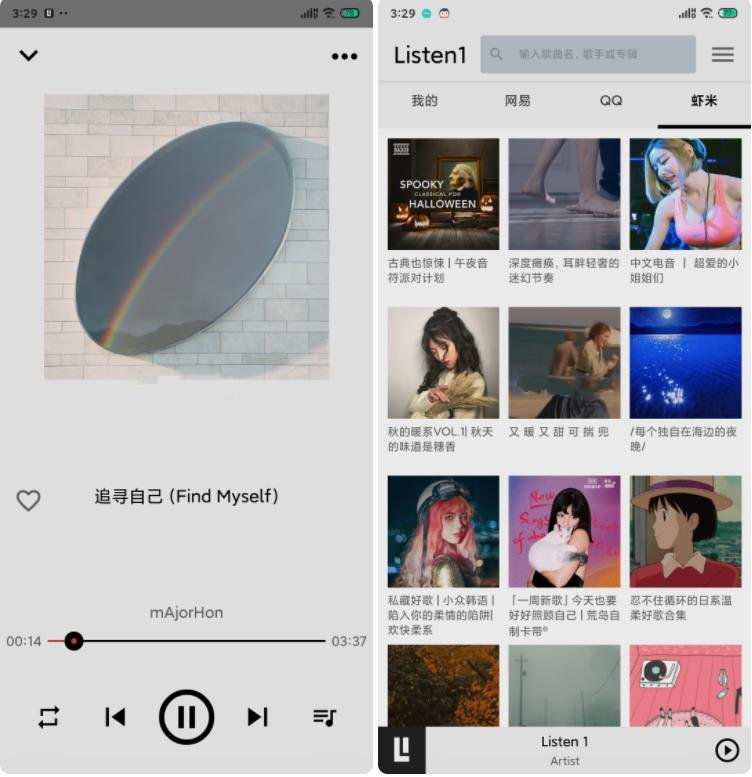The image size is (752, 777).
Task: Switch to the 我的 tab
Action: point(425,101)
